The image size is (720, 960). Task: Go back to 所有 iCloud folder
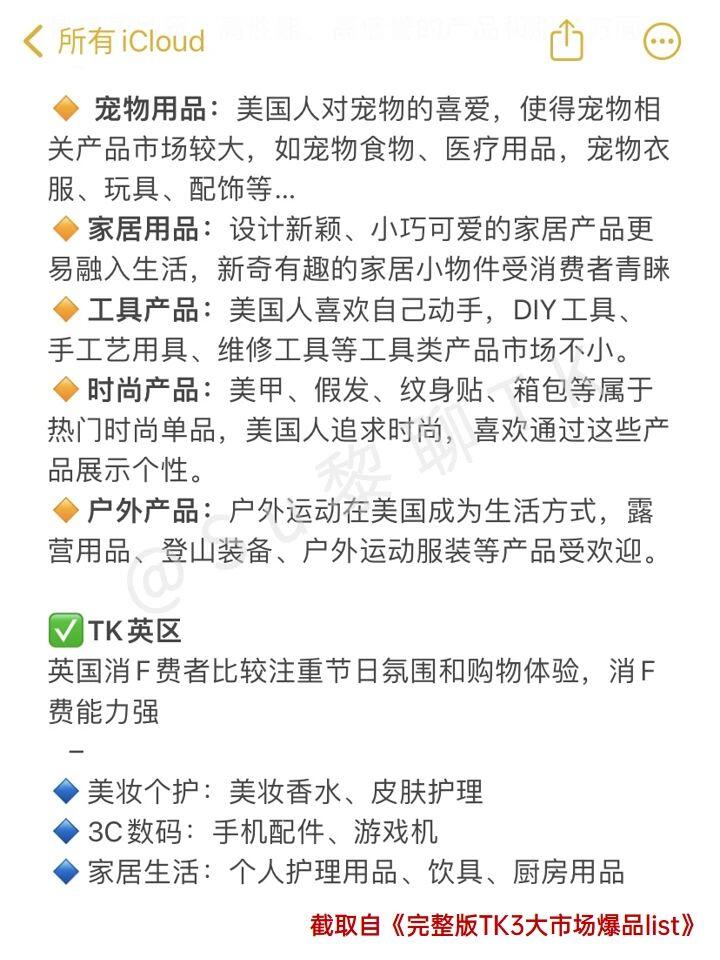112,41
